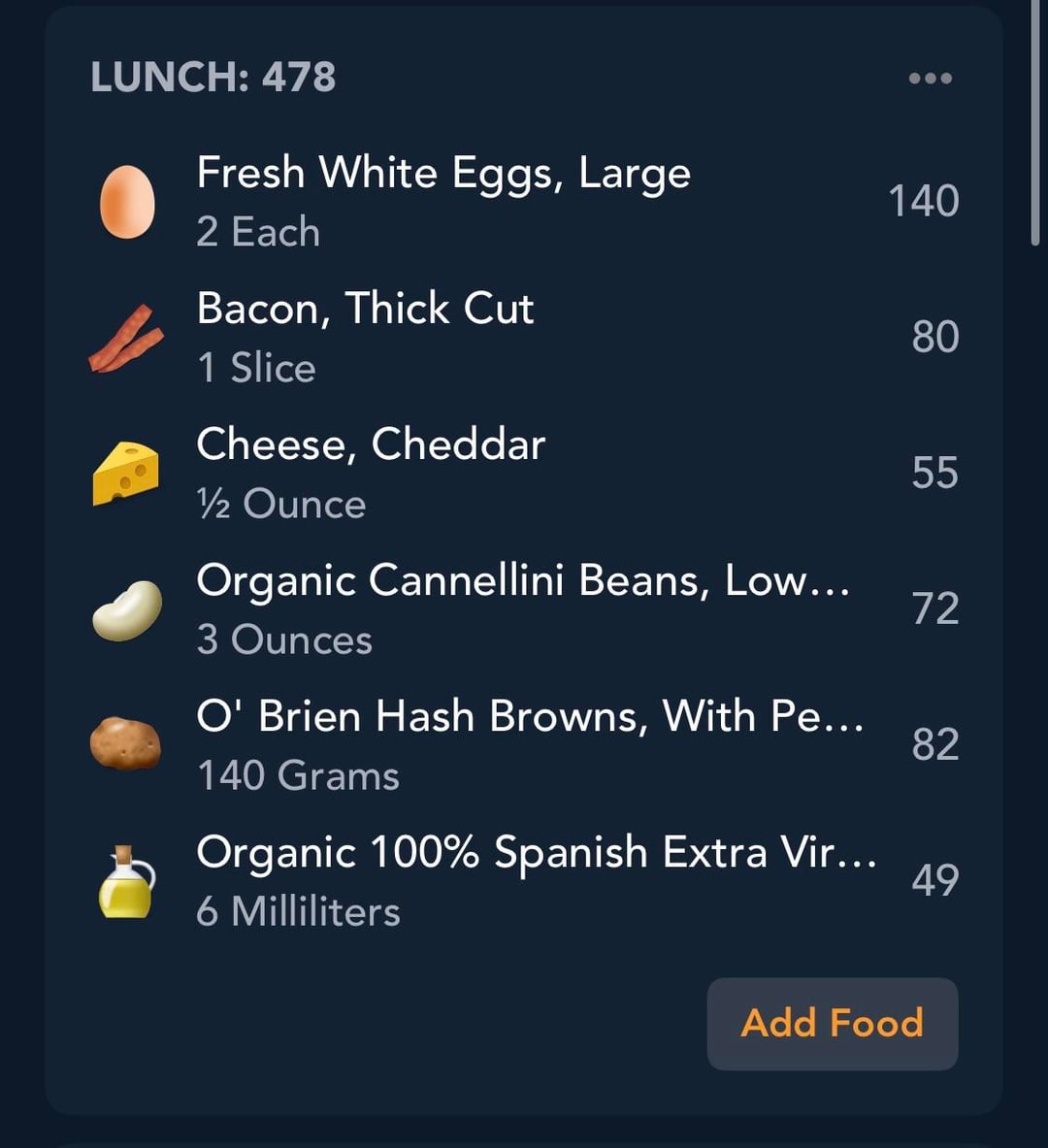Open O' Brien Hash Browns details
Screen dimensions: 1048x1148
pos(530,744)
